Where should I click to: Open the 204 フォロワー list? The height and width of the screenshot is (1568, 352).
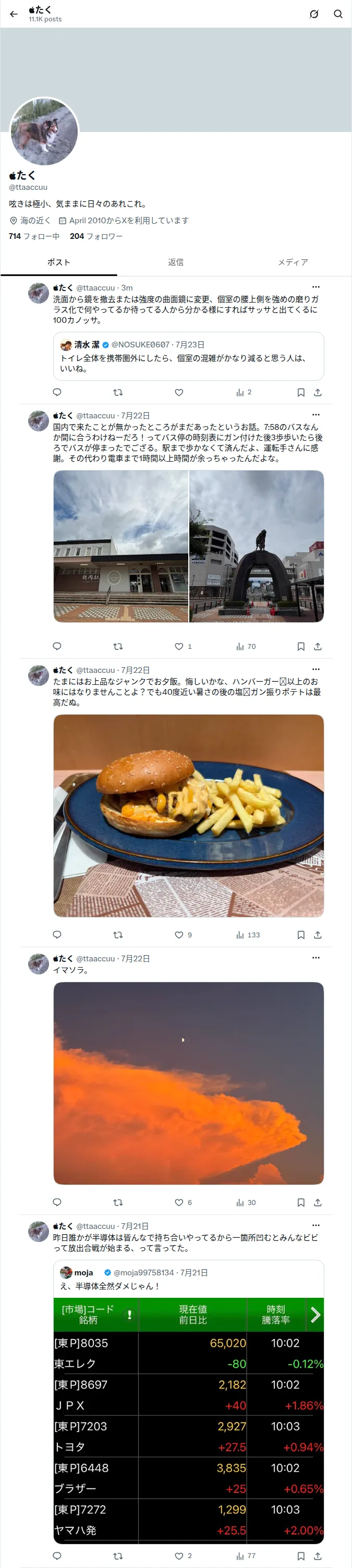[96, 236]
